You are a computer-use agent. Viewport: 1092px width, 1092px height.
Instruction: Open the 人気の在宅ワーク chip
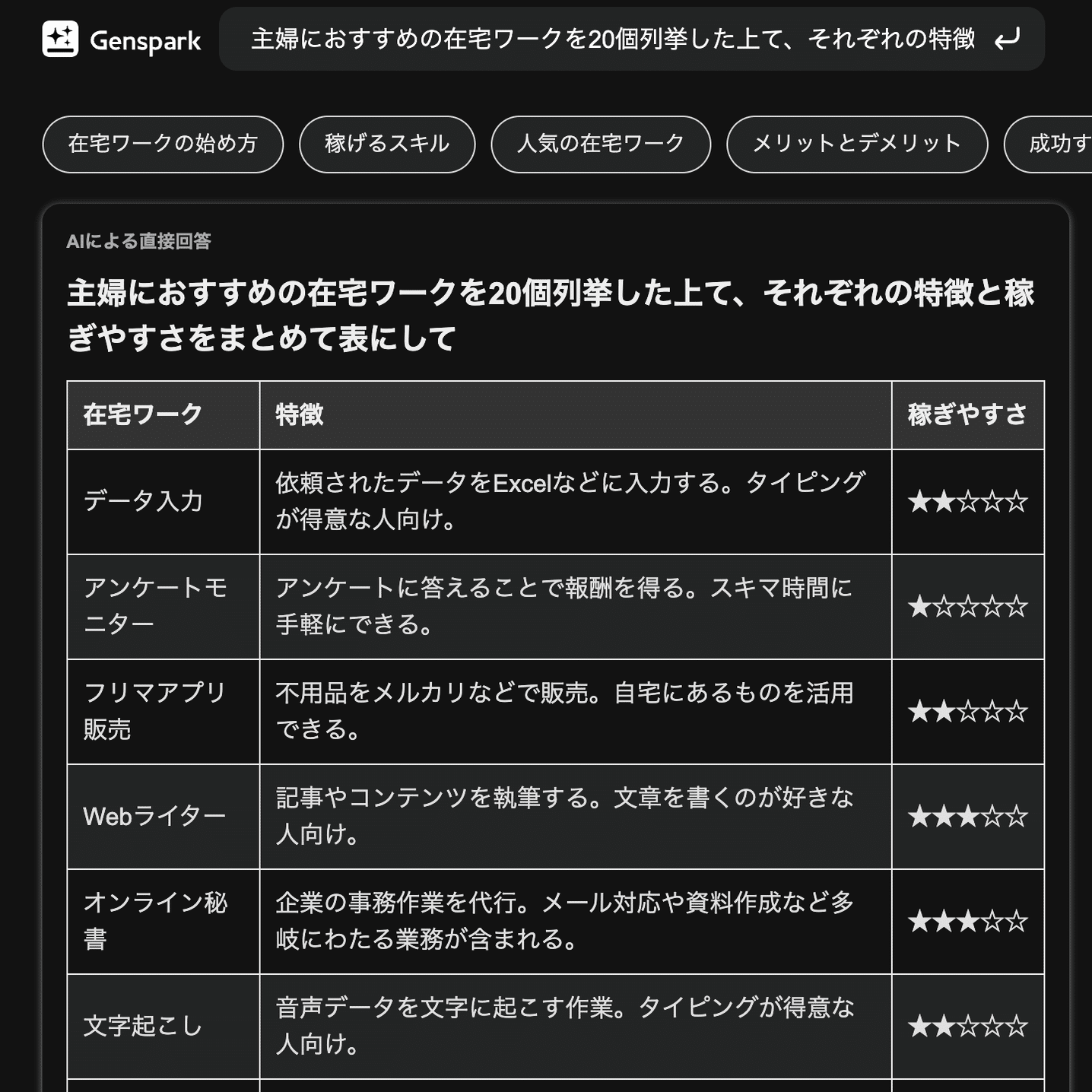[x=601, y=144]
